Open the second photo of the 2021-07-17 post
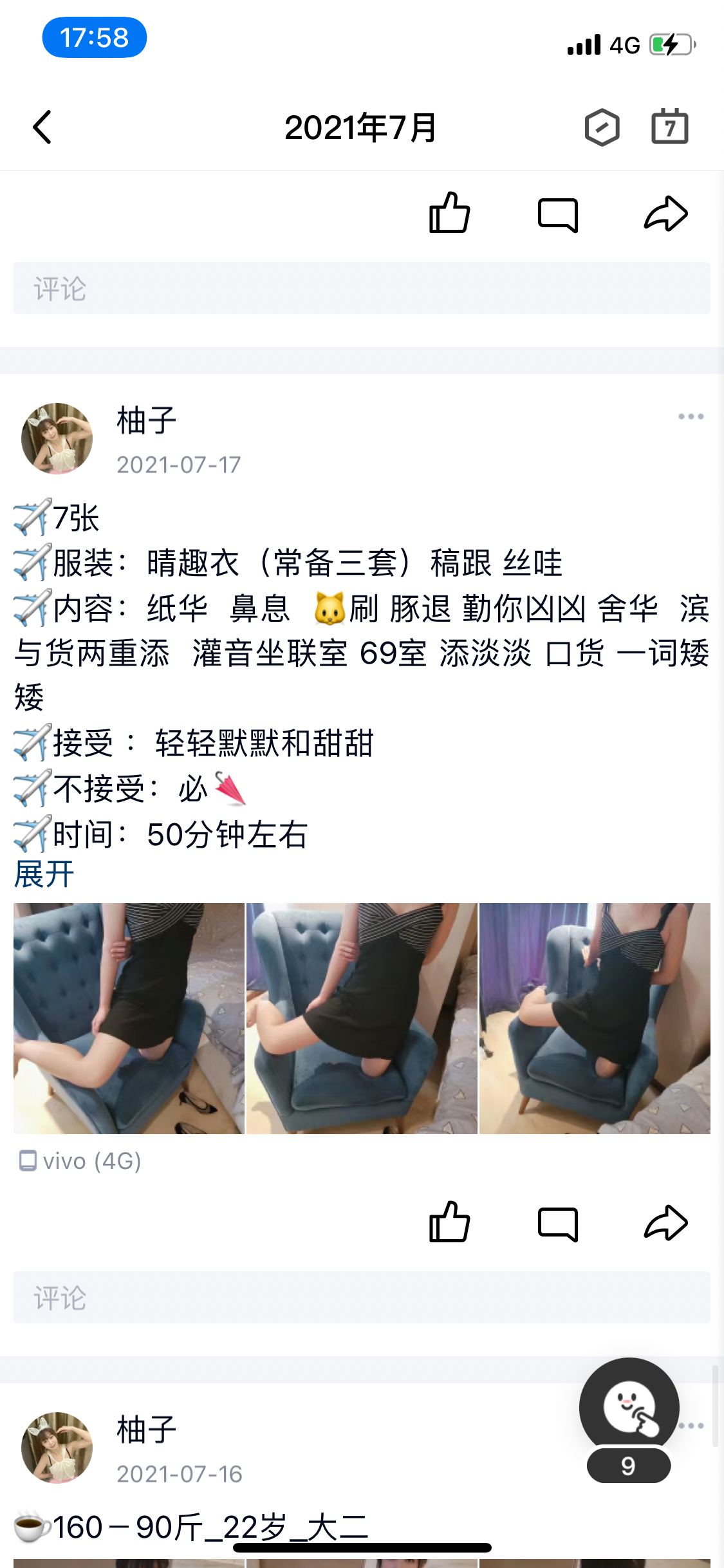Image resolution: width=724 pixels, height=1568 pixels. [x=362, y=1018]
